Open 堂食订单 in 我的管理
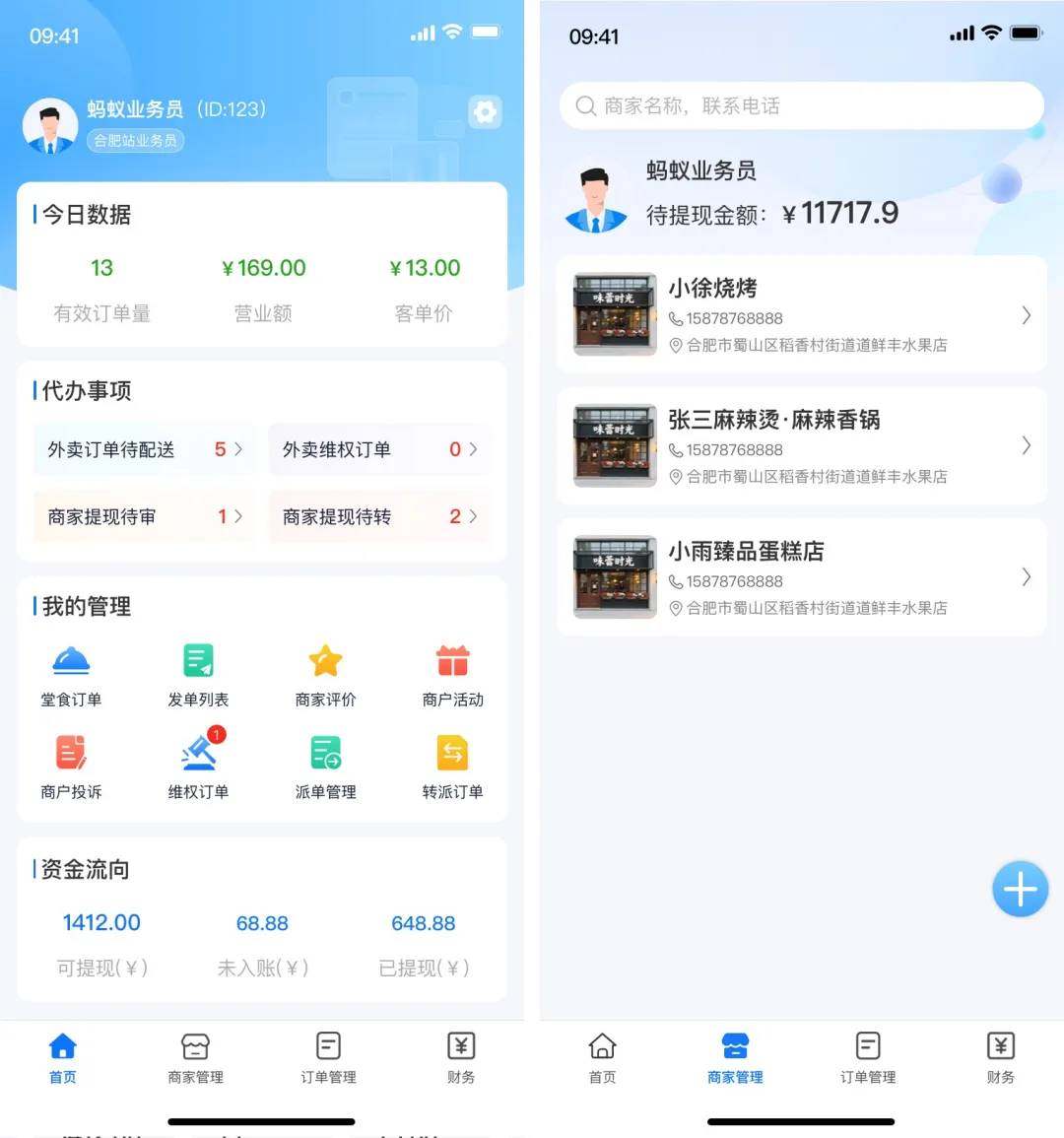 pos(71,674)
